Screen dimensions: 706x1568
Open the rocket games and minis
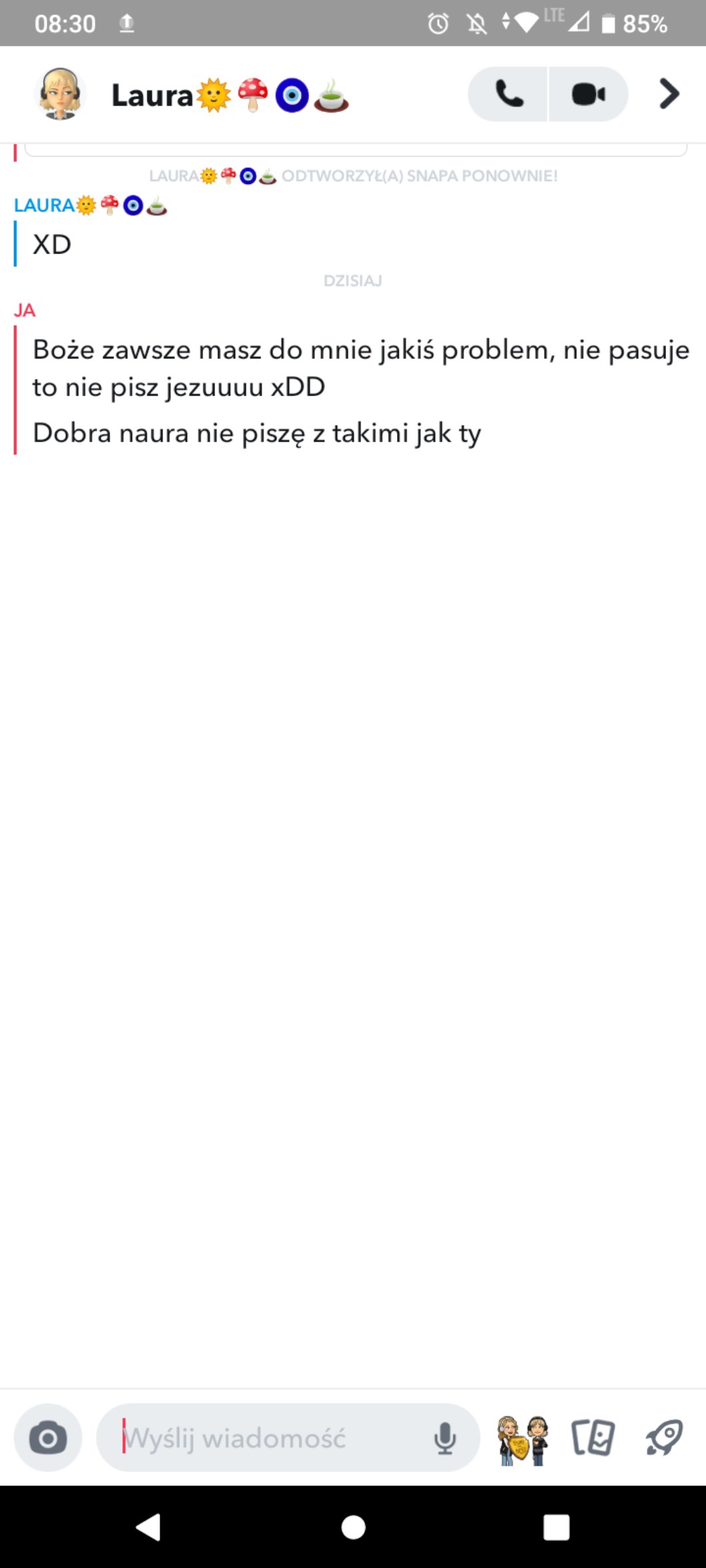click(664, 1437)
